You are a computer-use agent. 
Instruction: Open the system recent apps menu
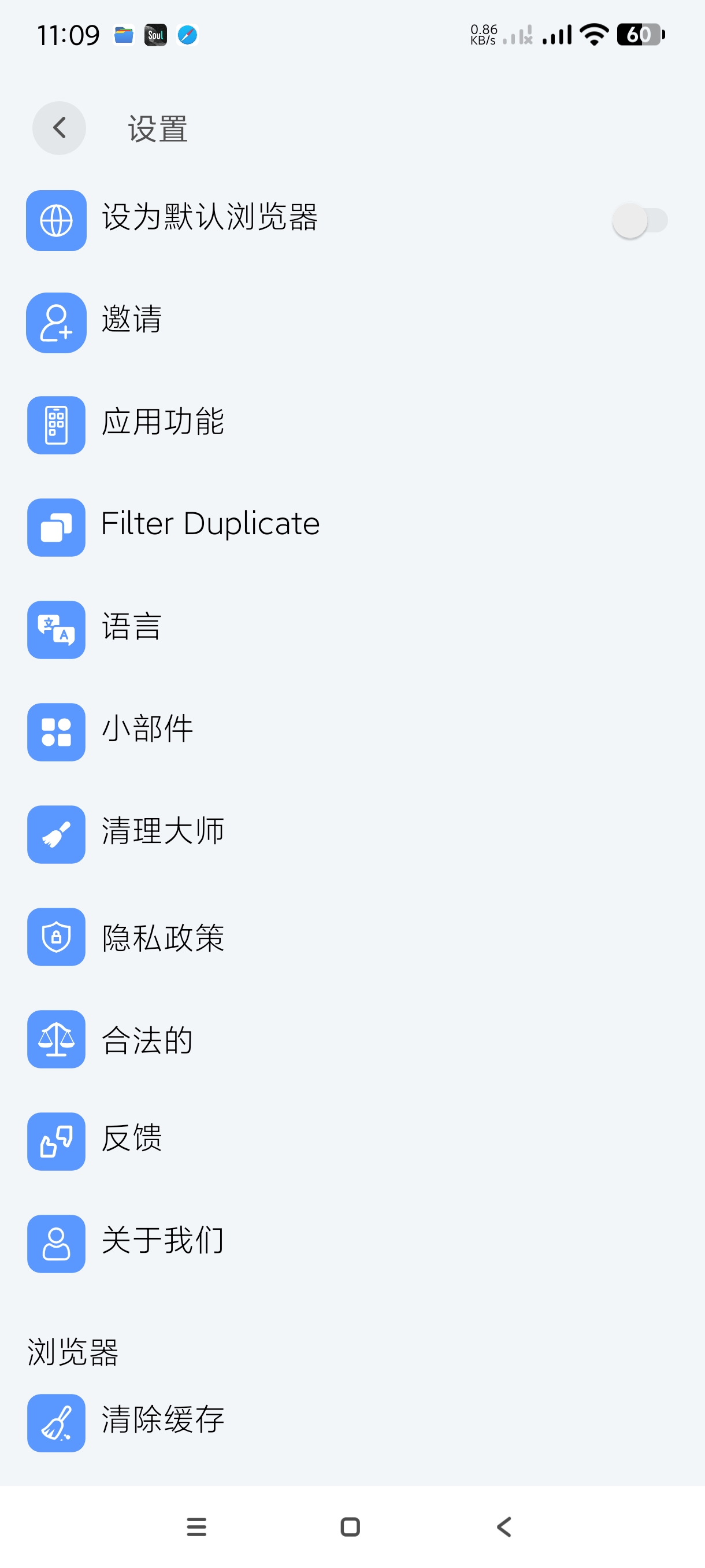[x=196, y=1526]
